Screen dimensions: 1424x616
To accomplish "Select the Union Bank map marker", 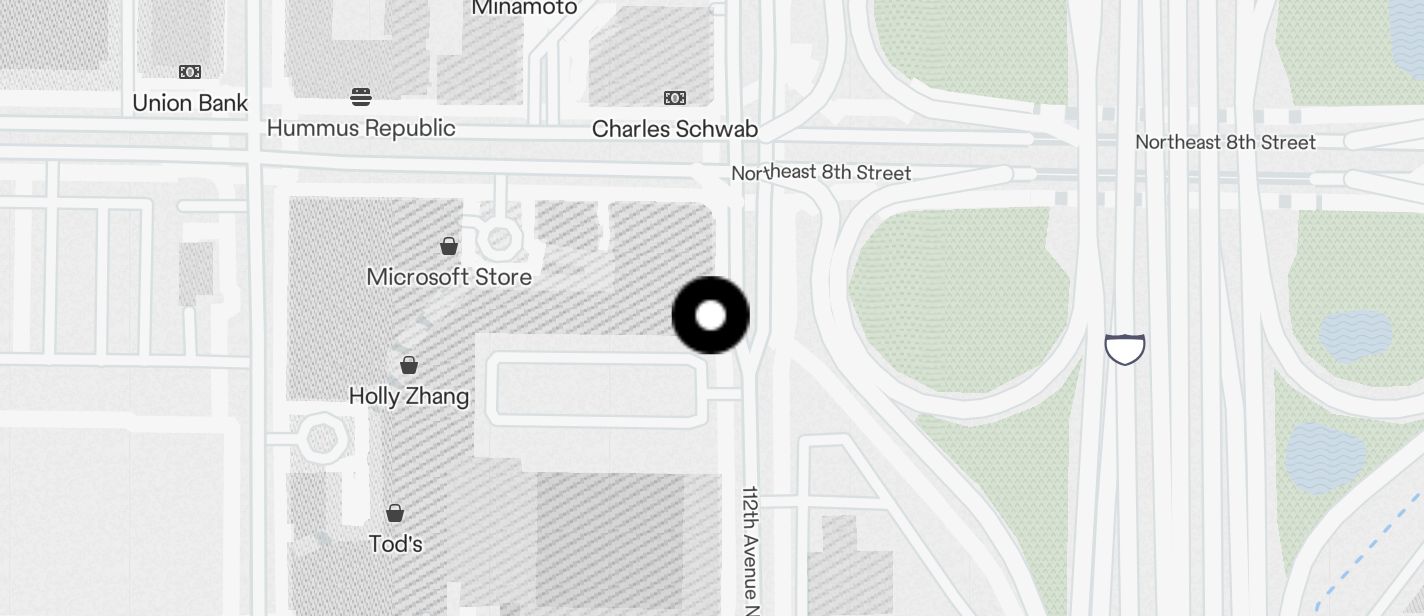I will pos(189,72).
